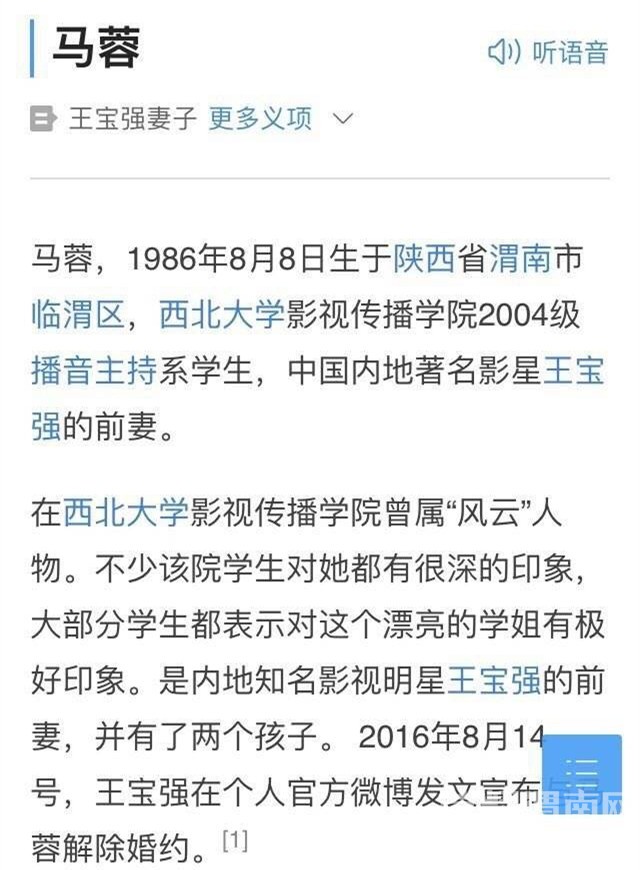Expand the 更多义项 dropdown
The image size is (640, 870).
click(x=280, y=119)
